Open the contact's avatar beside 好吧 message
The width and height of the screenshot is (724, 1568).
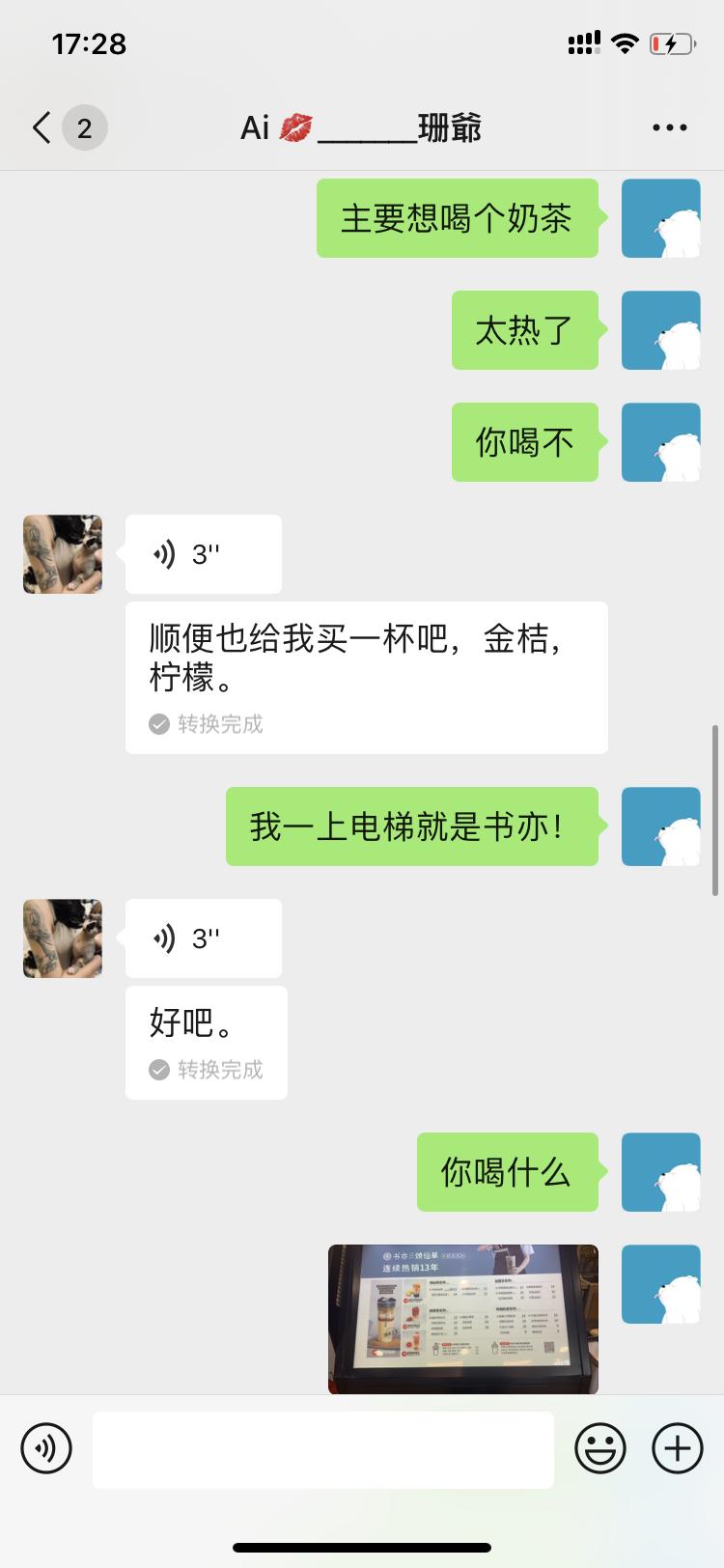coord(63,938)
